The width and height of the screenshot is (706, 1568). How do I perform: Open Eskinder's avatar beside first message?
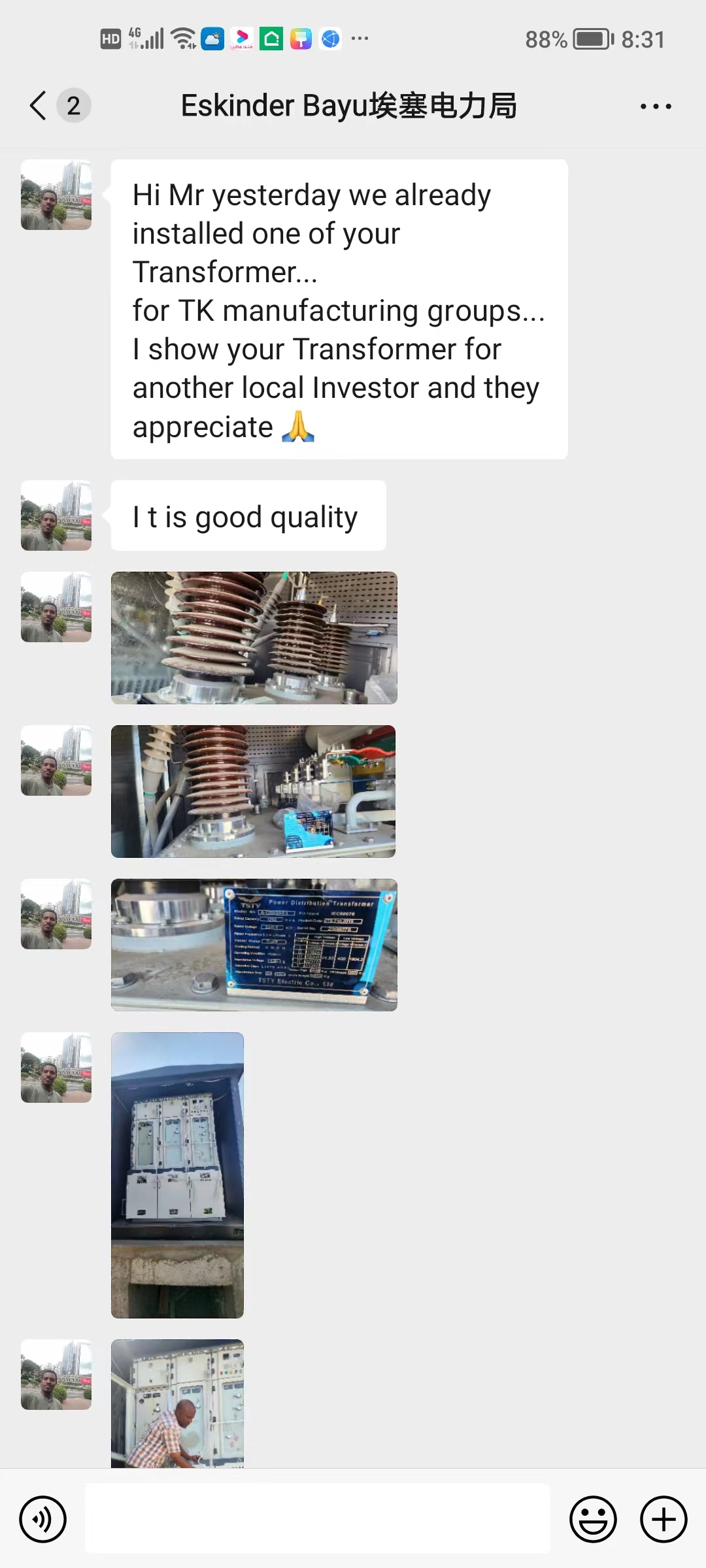pos(56,195)
